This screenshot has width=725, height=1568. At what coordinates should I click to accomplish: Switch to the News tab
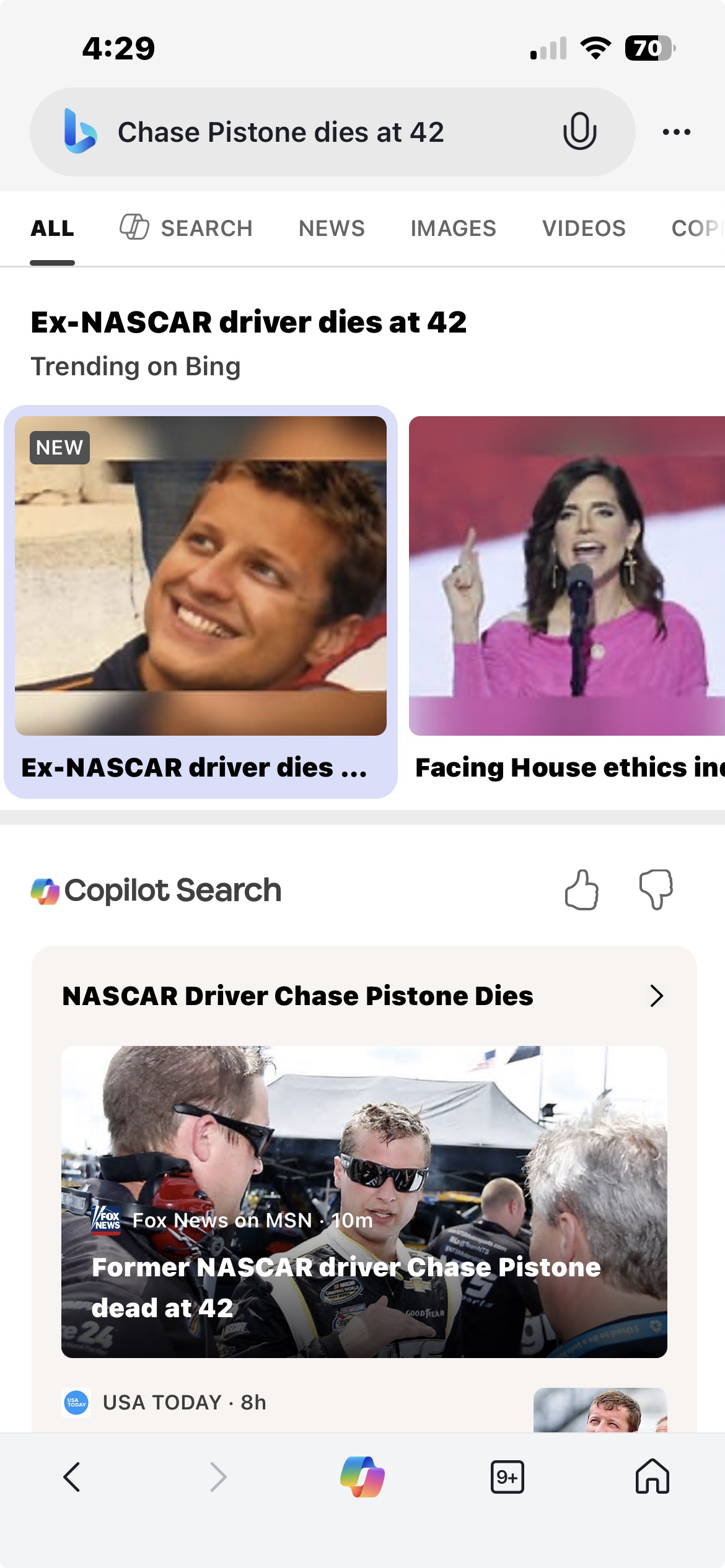click(x=332, y=228)
